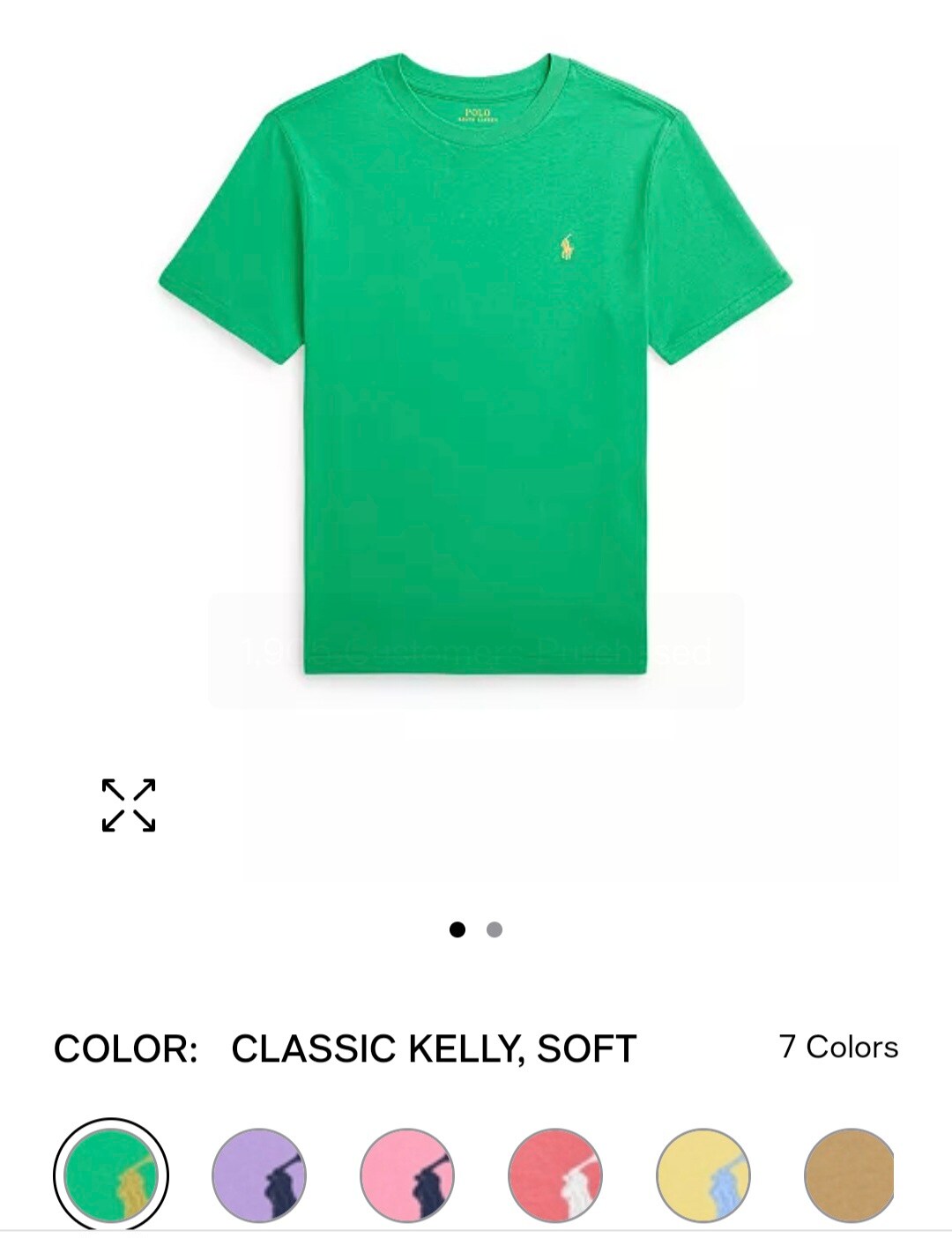Select the tan color swatch
Screen dimensions: 952x1238
(x=849, y=1175)
